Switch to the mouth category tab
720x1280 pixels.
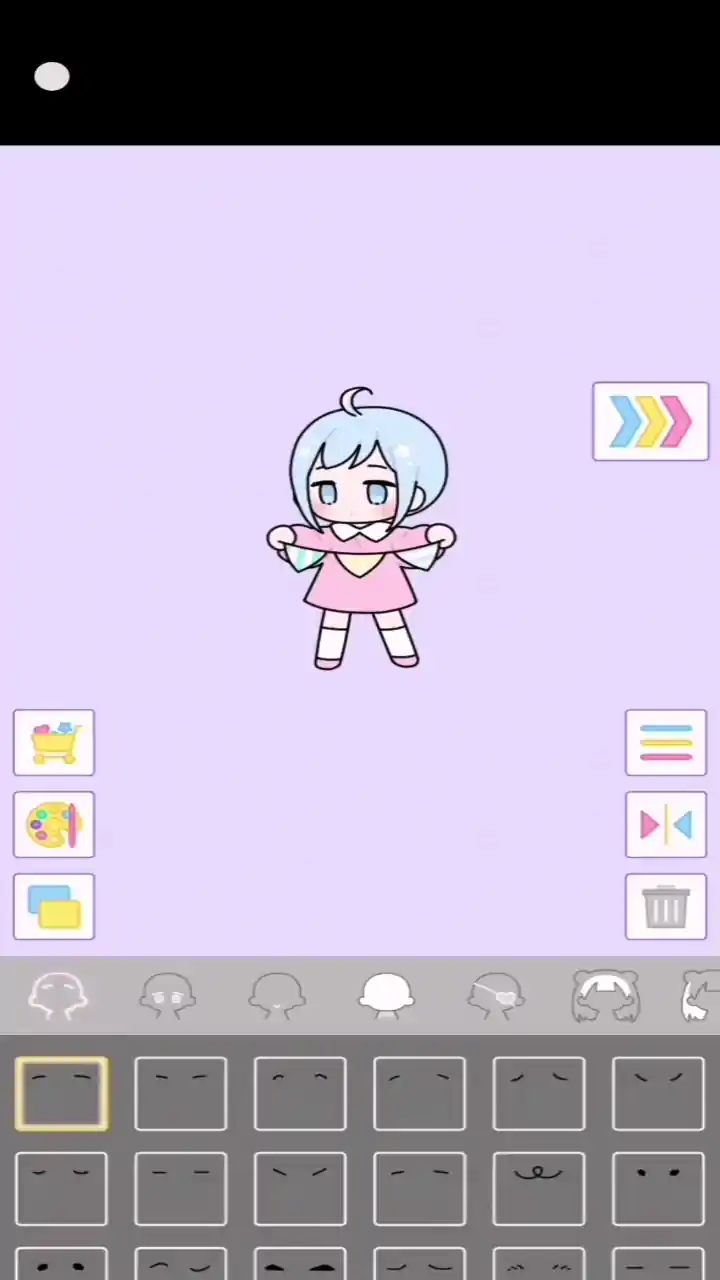tap(277, 997)
